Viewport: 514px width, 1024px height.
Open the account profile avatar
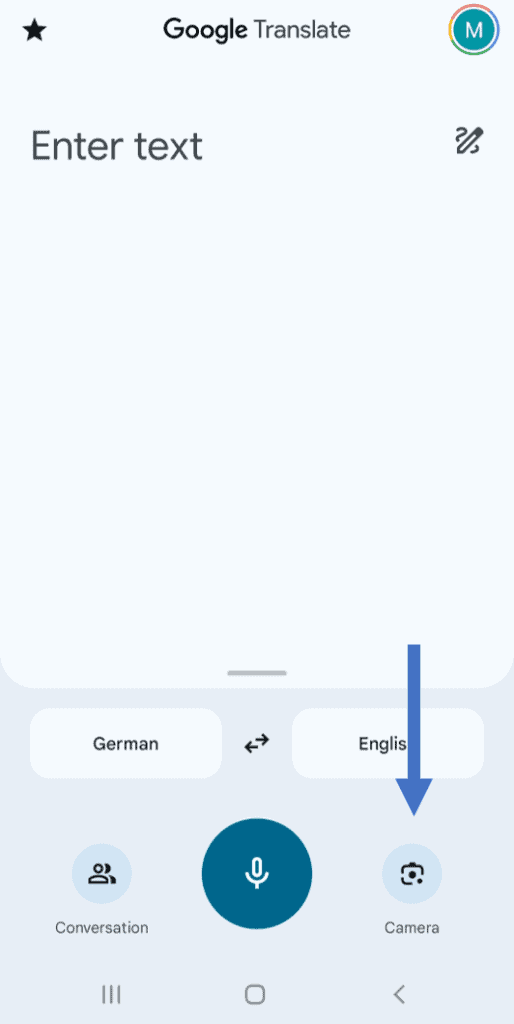click(x=474, y=29)
